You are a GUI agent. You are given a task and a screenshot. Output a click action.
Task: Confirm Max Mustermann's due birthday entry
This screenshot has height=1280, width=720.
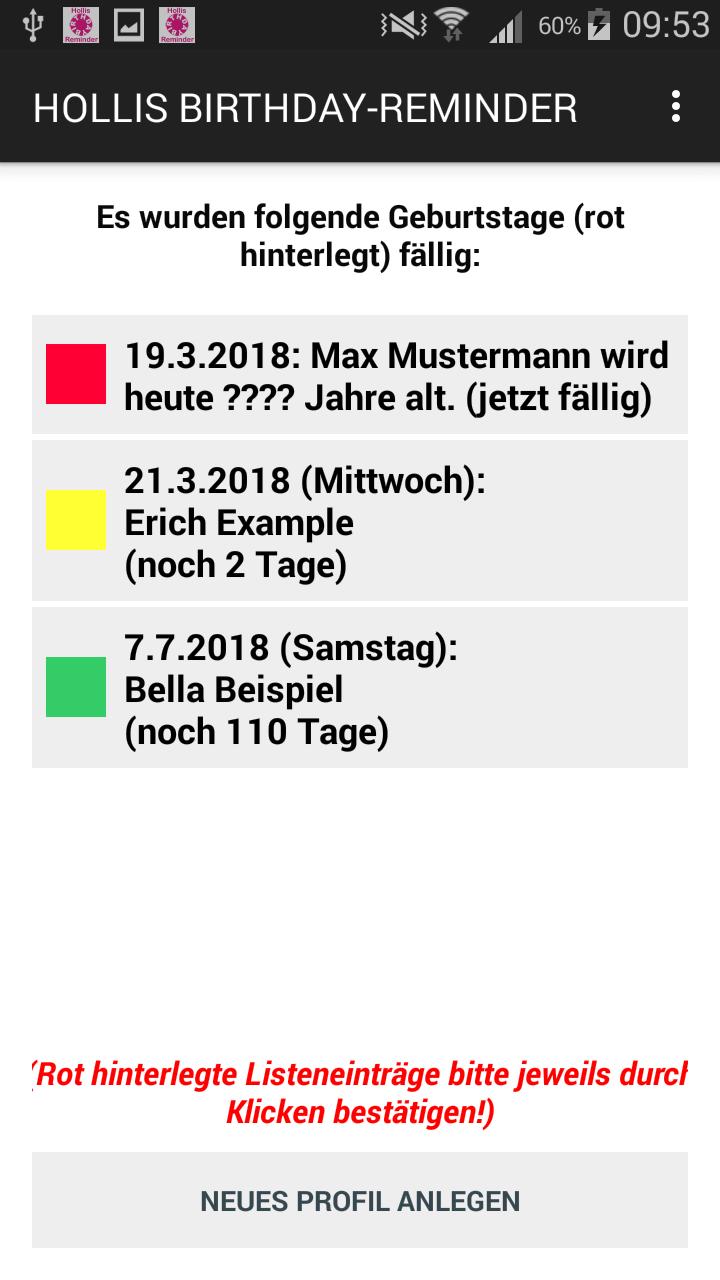click(360, 375)
